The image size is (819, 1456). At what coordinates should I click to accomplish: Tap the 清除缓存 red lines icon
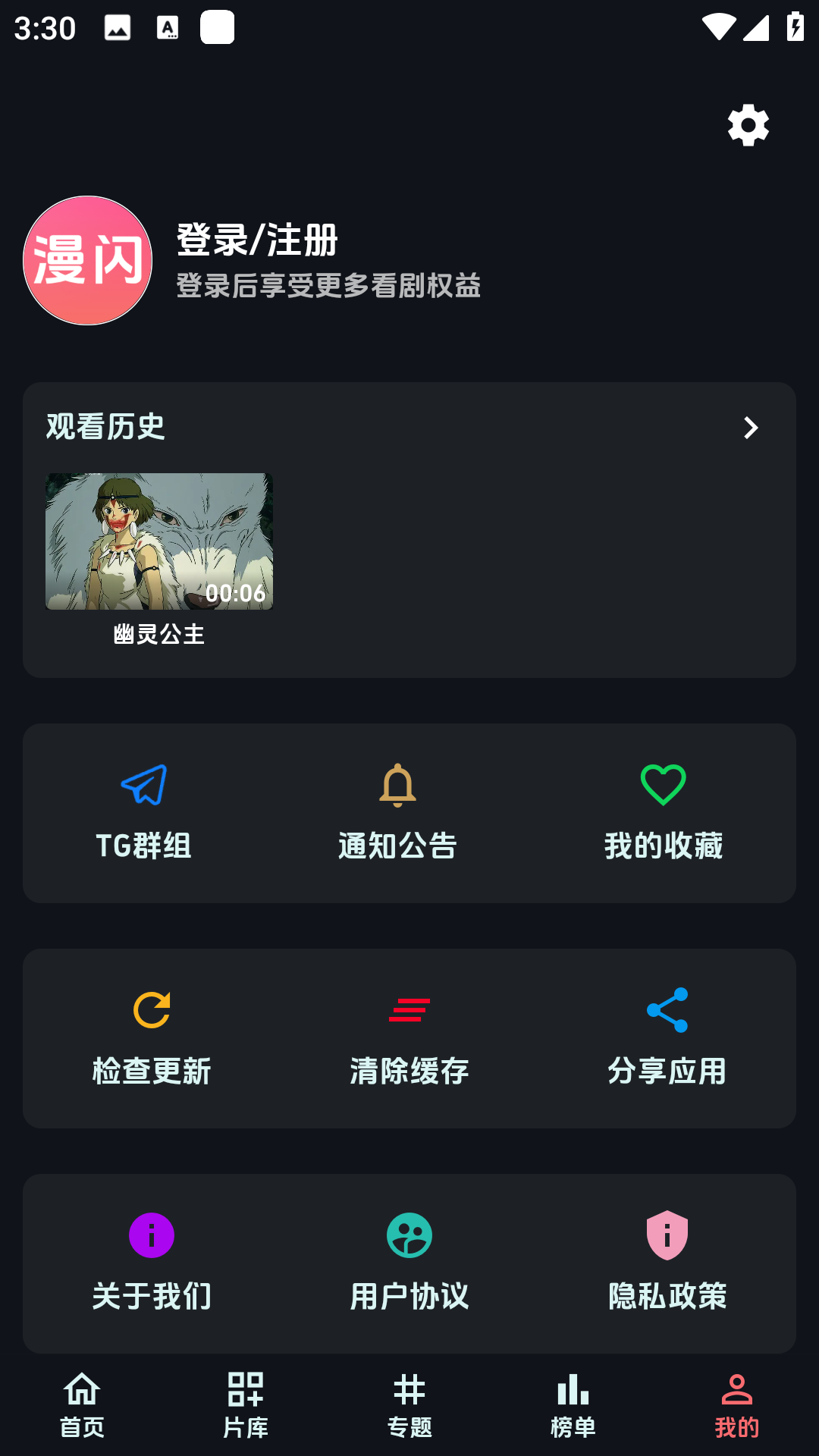(409, 1011)
